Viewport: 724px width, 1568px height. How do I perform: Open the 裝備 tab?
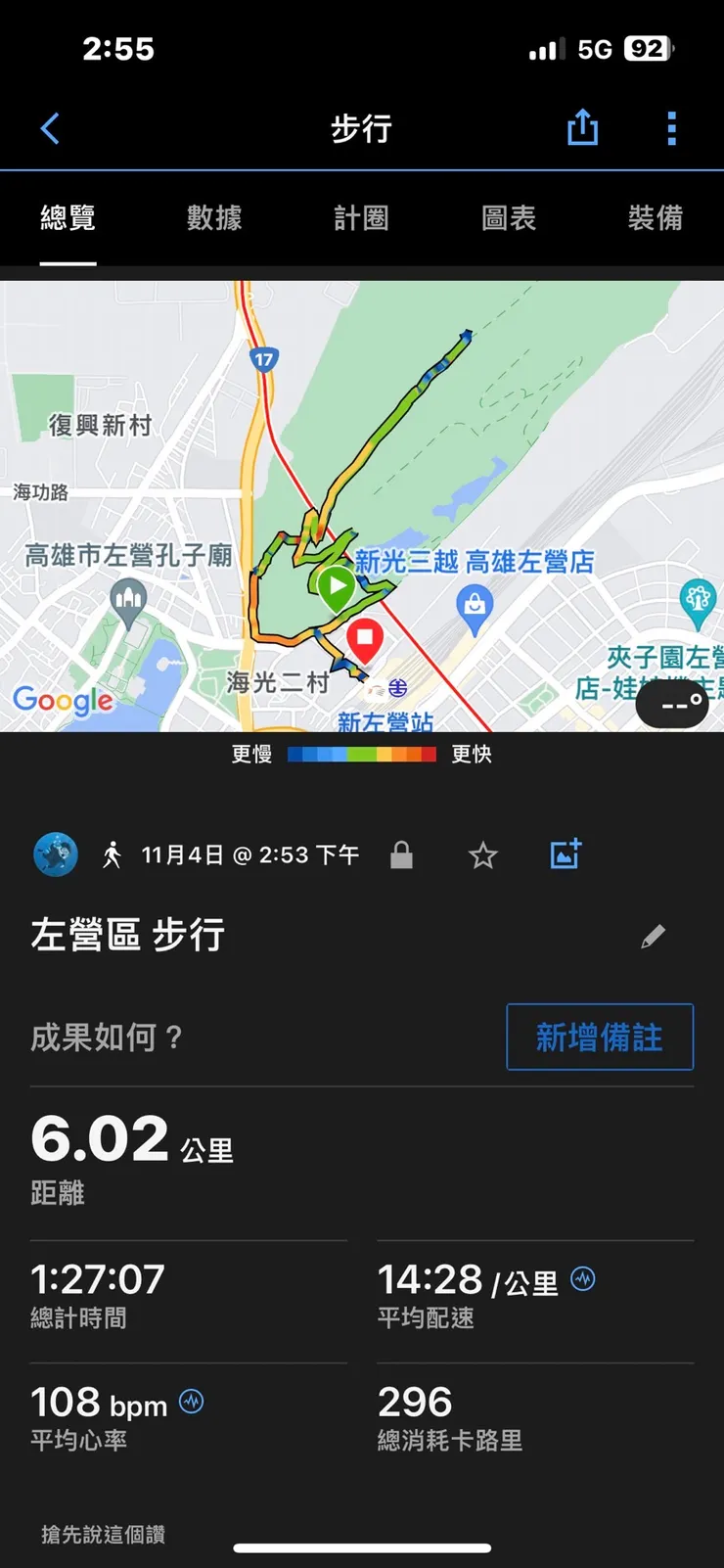click(655, 218)
